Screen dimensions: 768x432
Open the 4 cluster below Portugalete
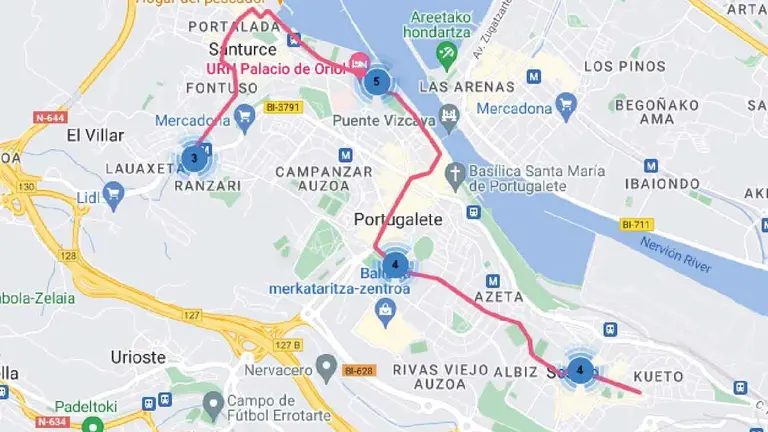tap(396, 265)
